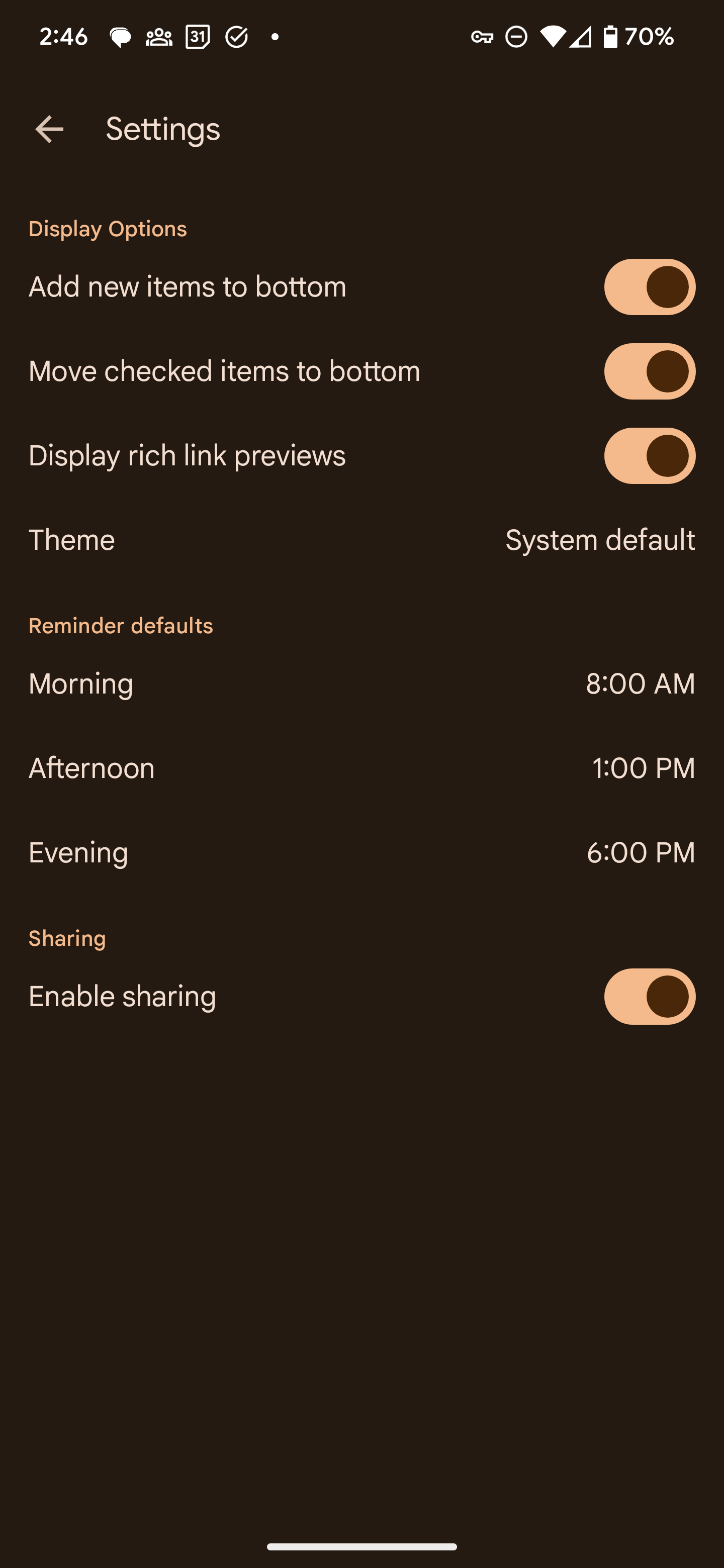Disable Display rich link previews
Image resolution: width=724 pixels, height=1568 pixels.
(649, 456)
